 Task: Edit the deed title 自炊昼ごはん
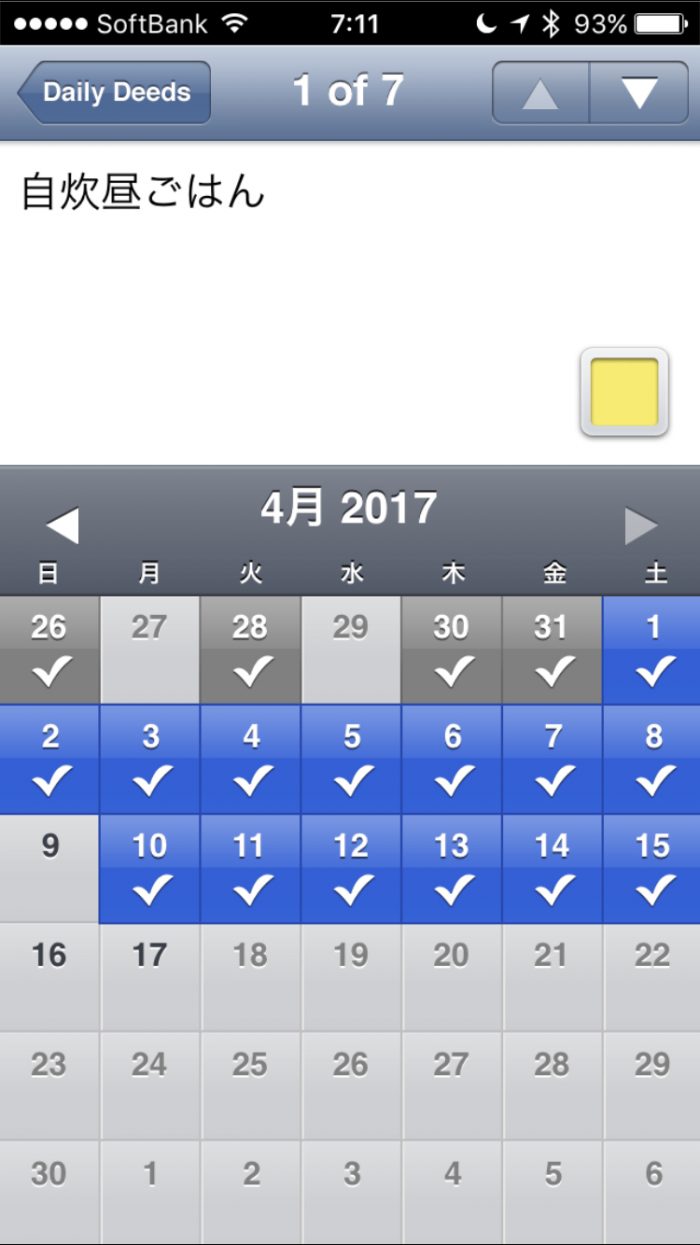pos(143,192)
